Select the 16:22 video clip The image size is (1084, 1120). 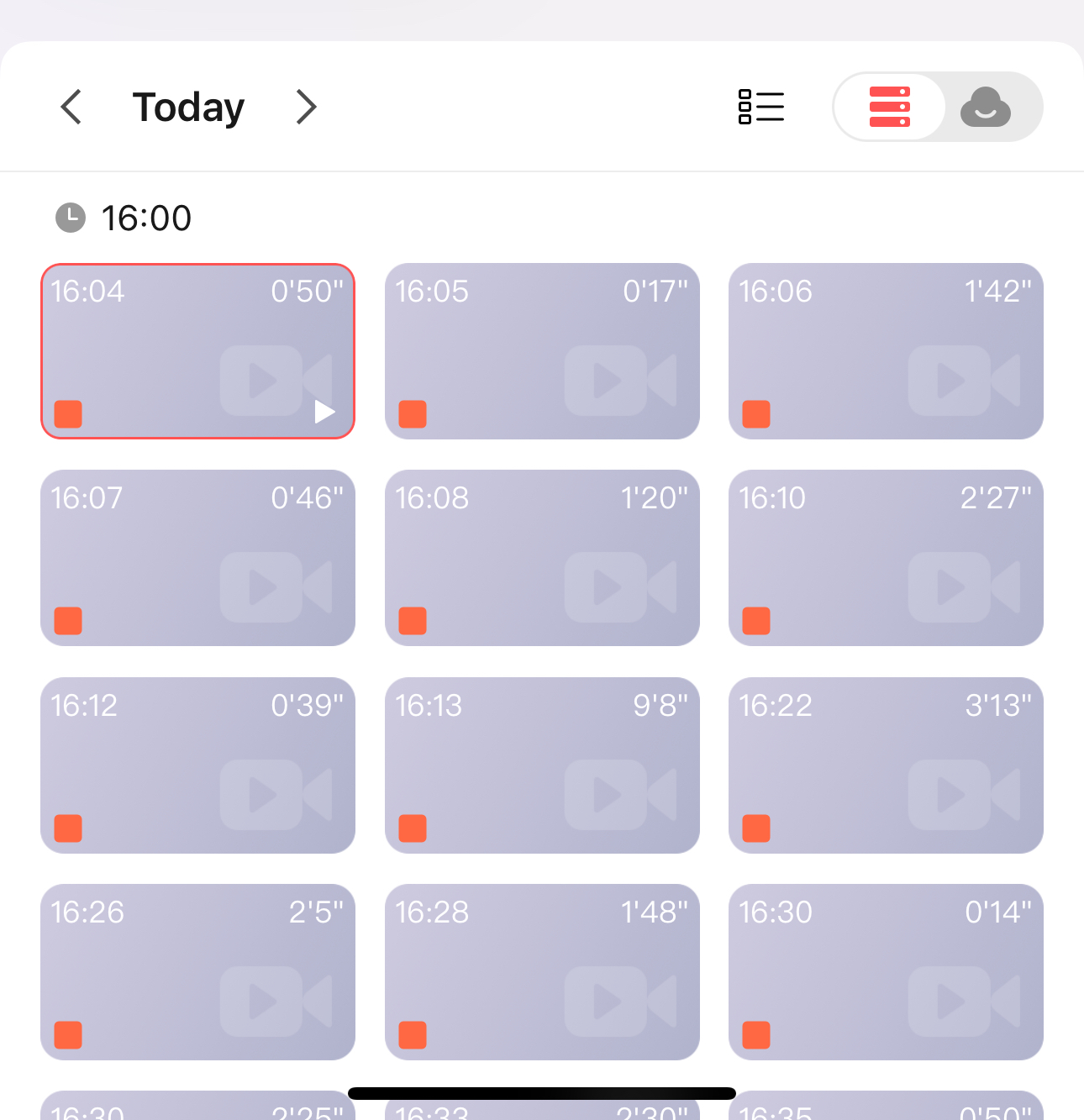point(886,765)
